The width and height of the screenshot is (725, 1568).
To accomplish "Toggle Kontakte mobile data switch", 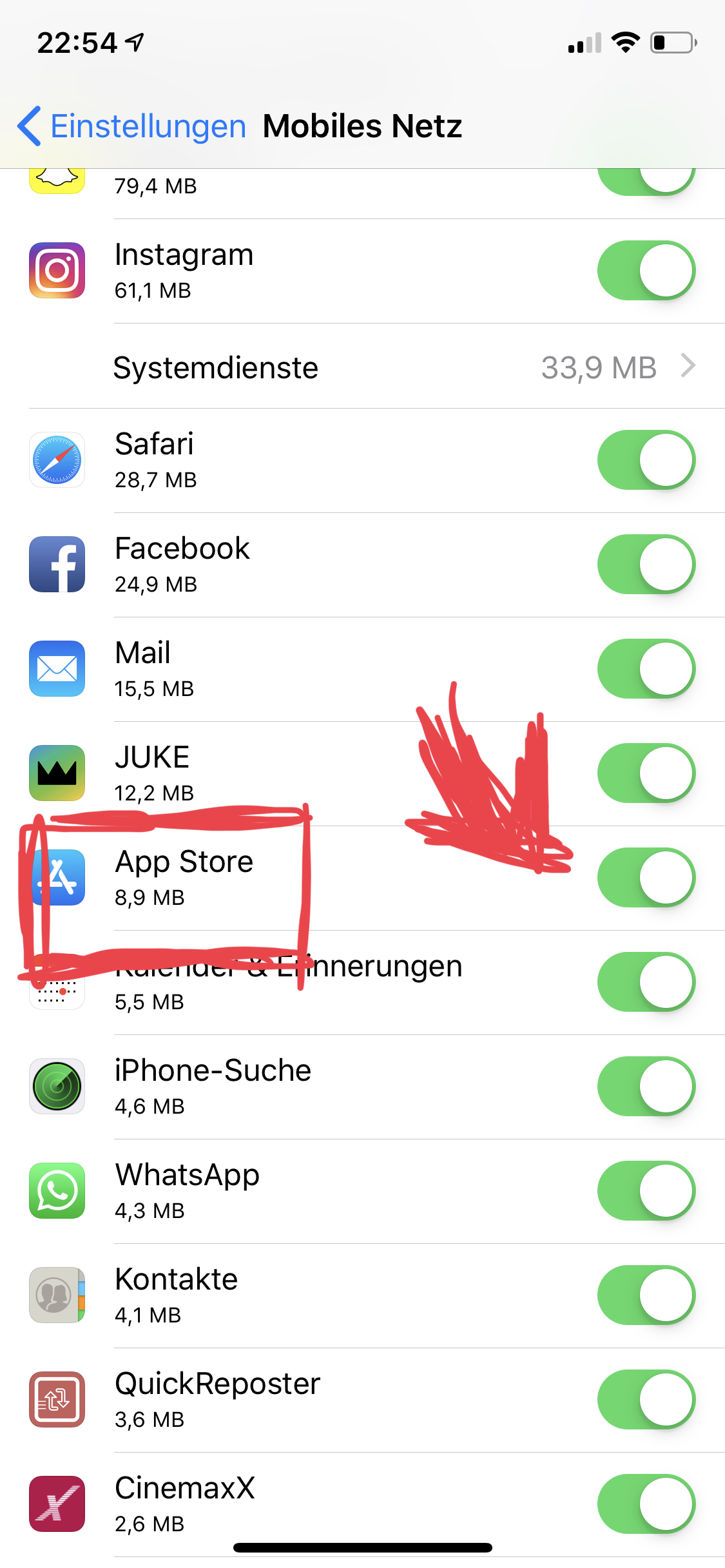I will click(x=646, y=1295).
